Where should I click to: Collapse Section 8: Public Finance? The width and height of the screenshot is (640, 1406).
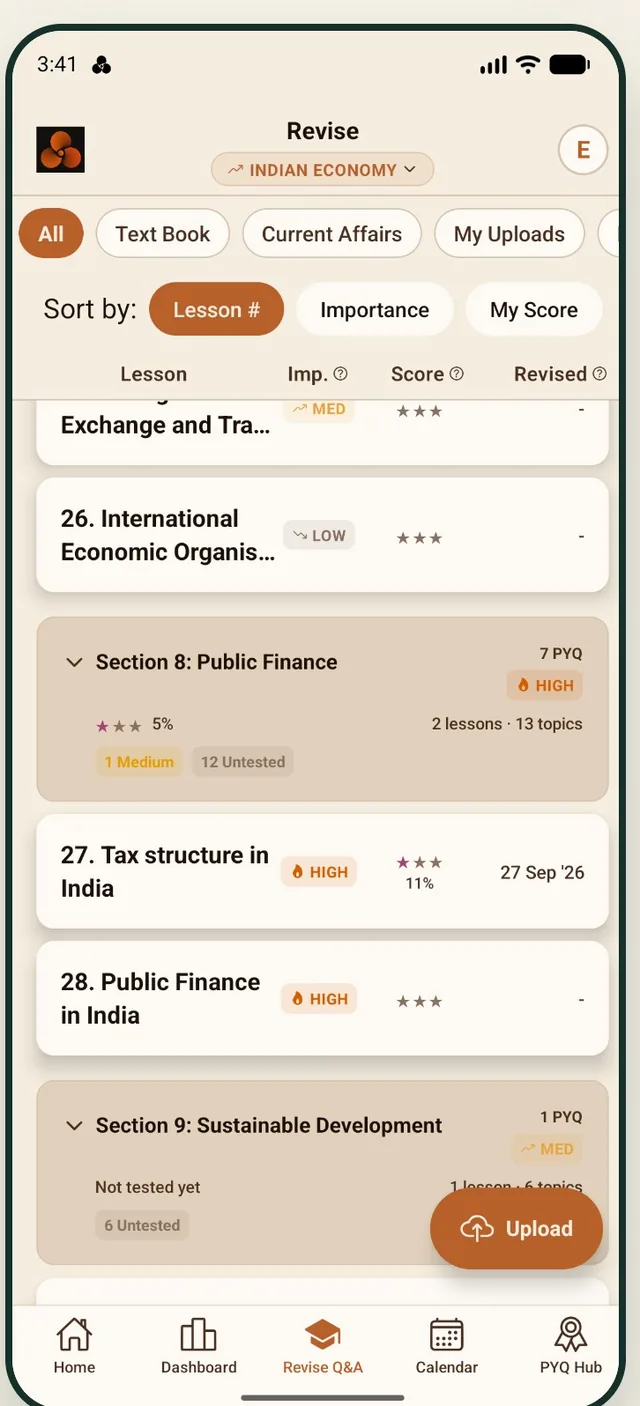[73, 662]
